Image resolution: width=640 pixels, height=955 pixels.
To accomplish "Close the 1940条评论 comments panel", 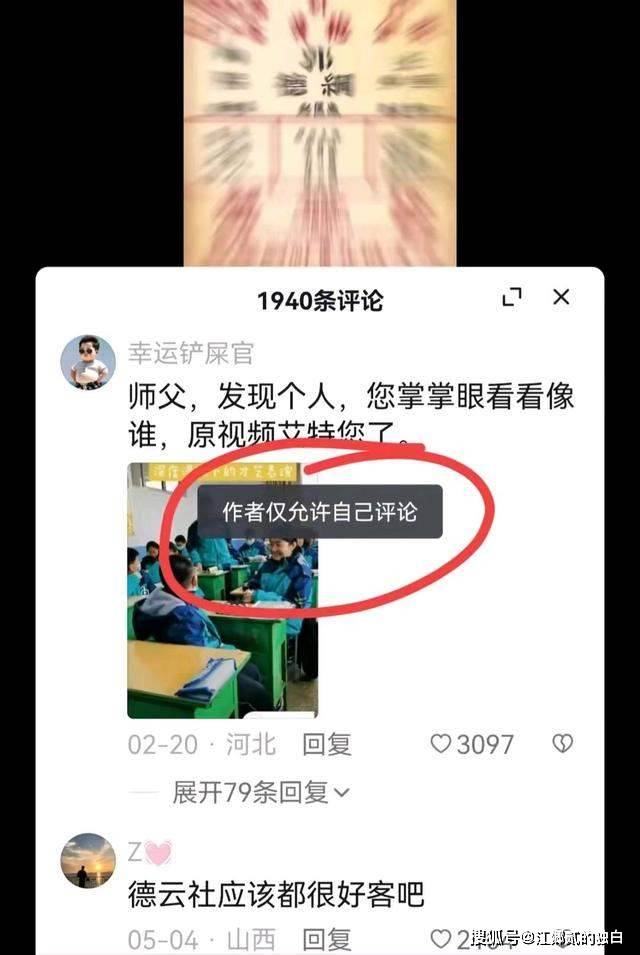I will (x=561, y=297).
